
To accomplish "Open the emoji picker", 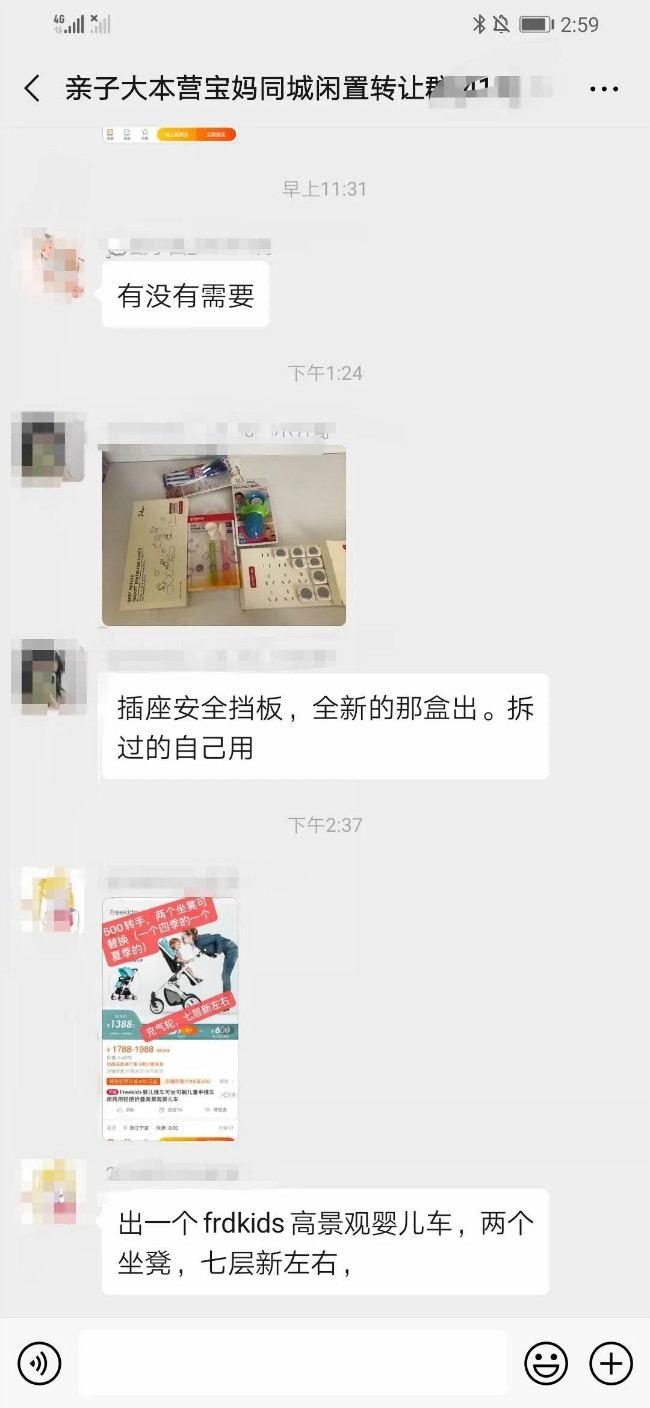I will click(x=546, y=1363).
